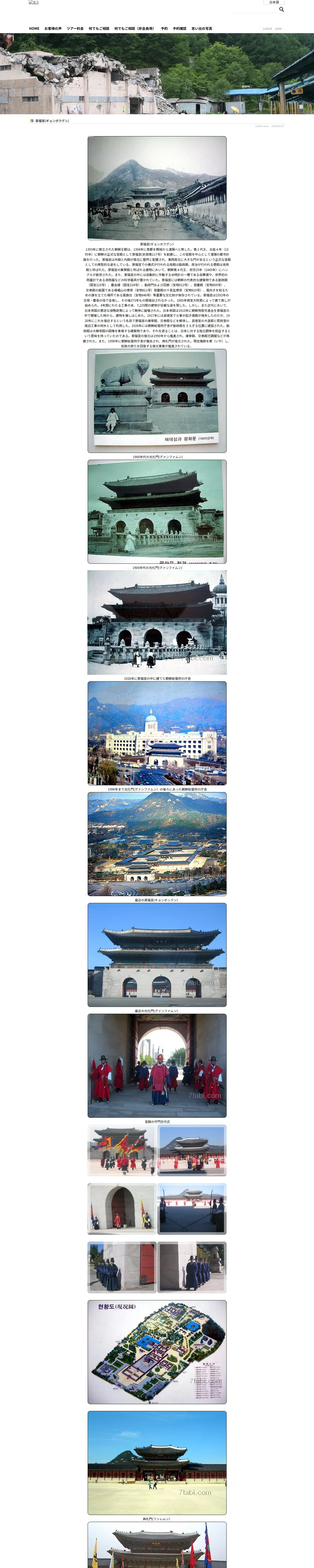Tap the LOGIN link

click(x=267, y=28)
